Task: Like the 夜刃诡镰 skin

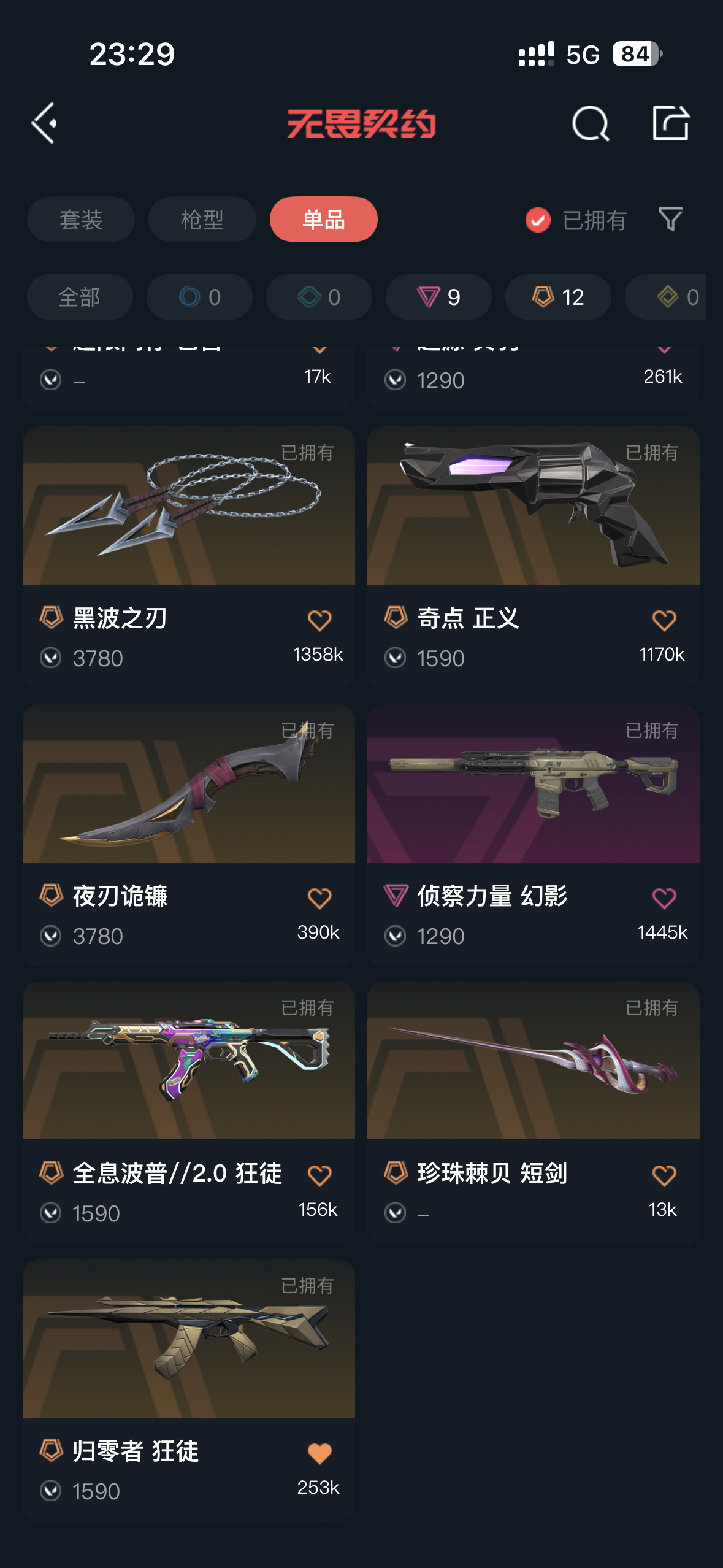Action: 319,898
